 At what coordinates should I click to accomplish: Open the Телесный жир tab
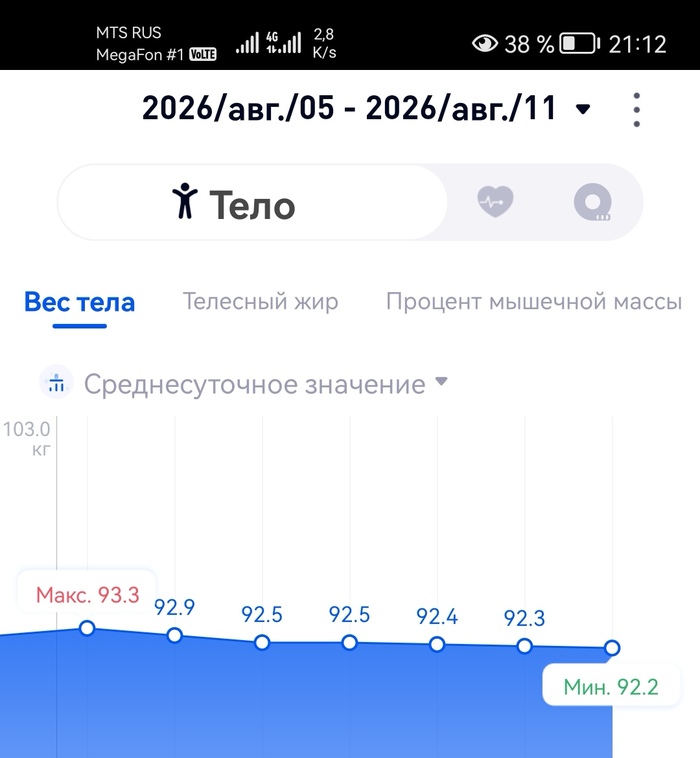click(260, 302)
